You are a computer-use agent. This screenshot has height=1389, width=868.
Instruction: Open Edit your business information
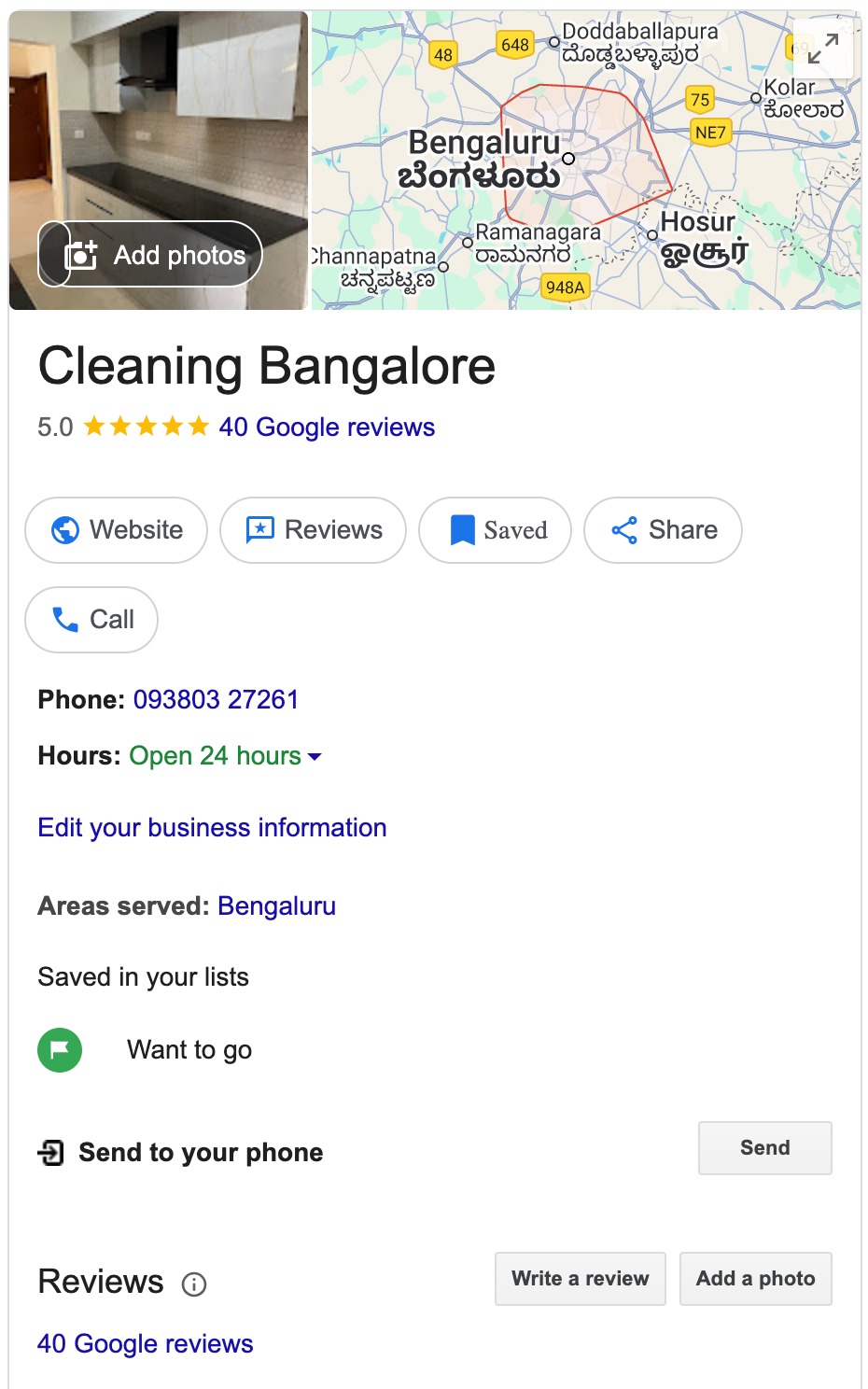[212, 828]
